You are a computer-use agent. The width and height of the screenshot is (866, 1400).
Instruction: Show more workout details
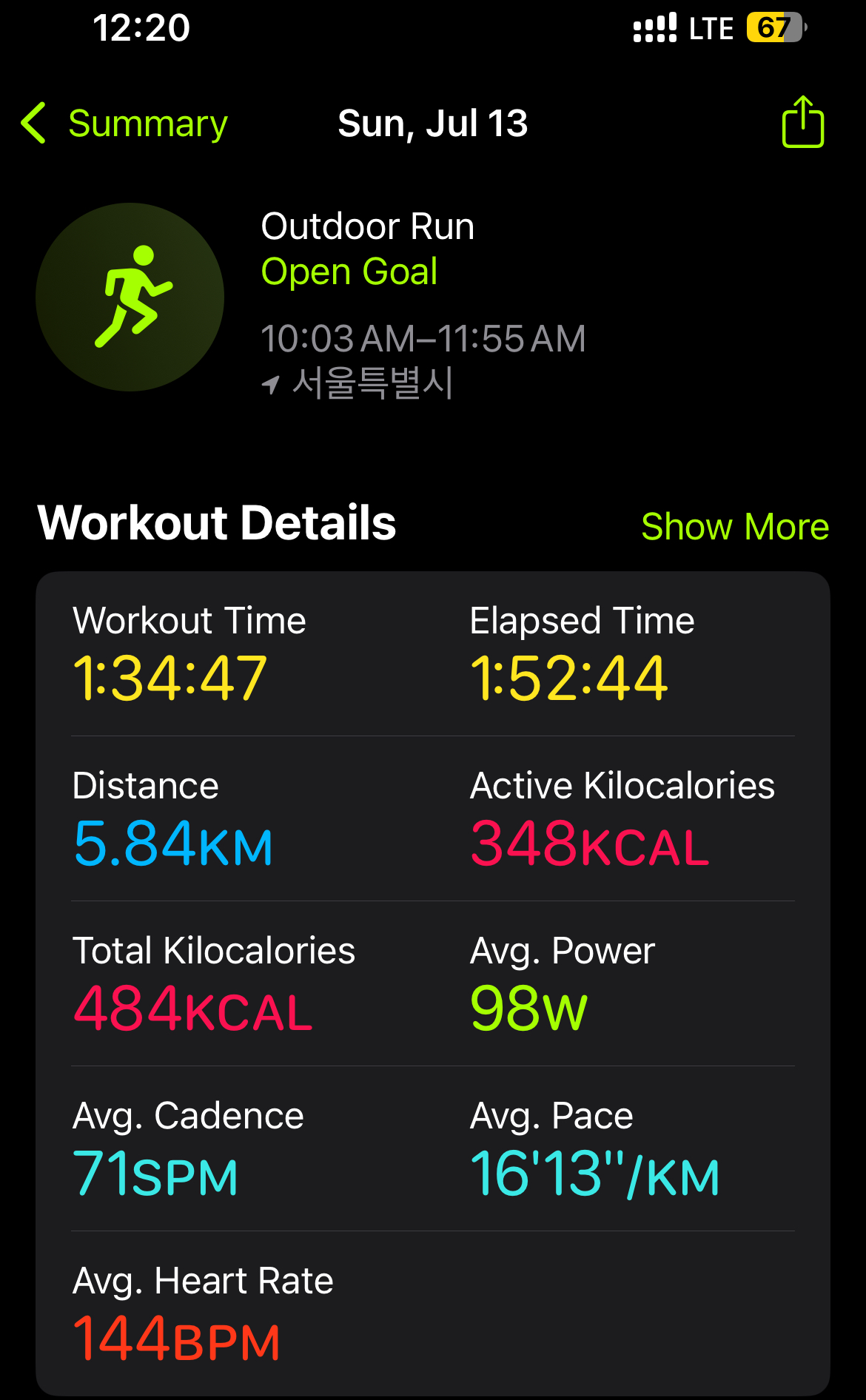coord(735,527)
